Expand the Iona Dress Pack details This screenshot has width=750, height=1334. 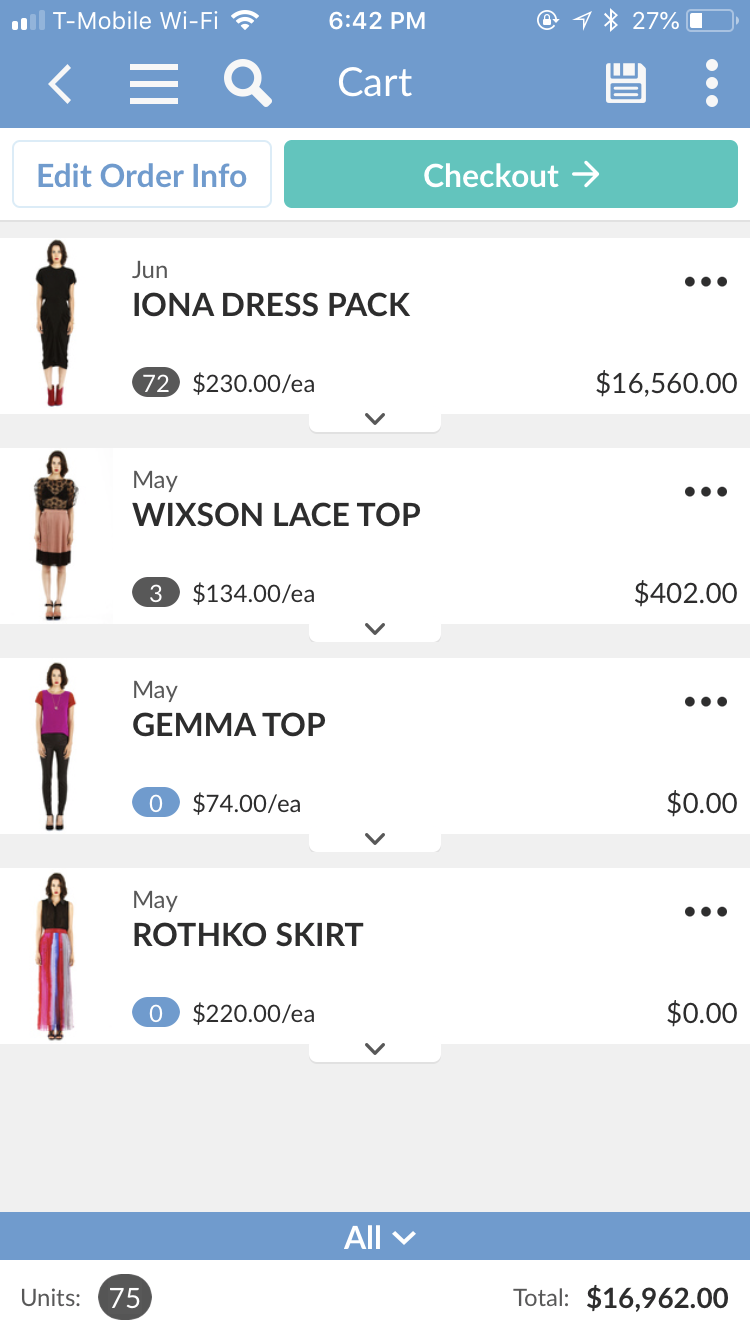tap(375, 420)
